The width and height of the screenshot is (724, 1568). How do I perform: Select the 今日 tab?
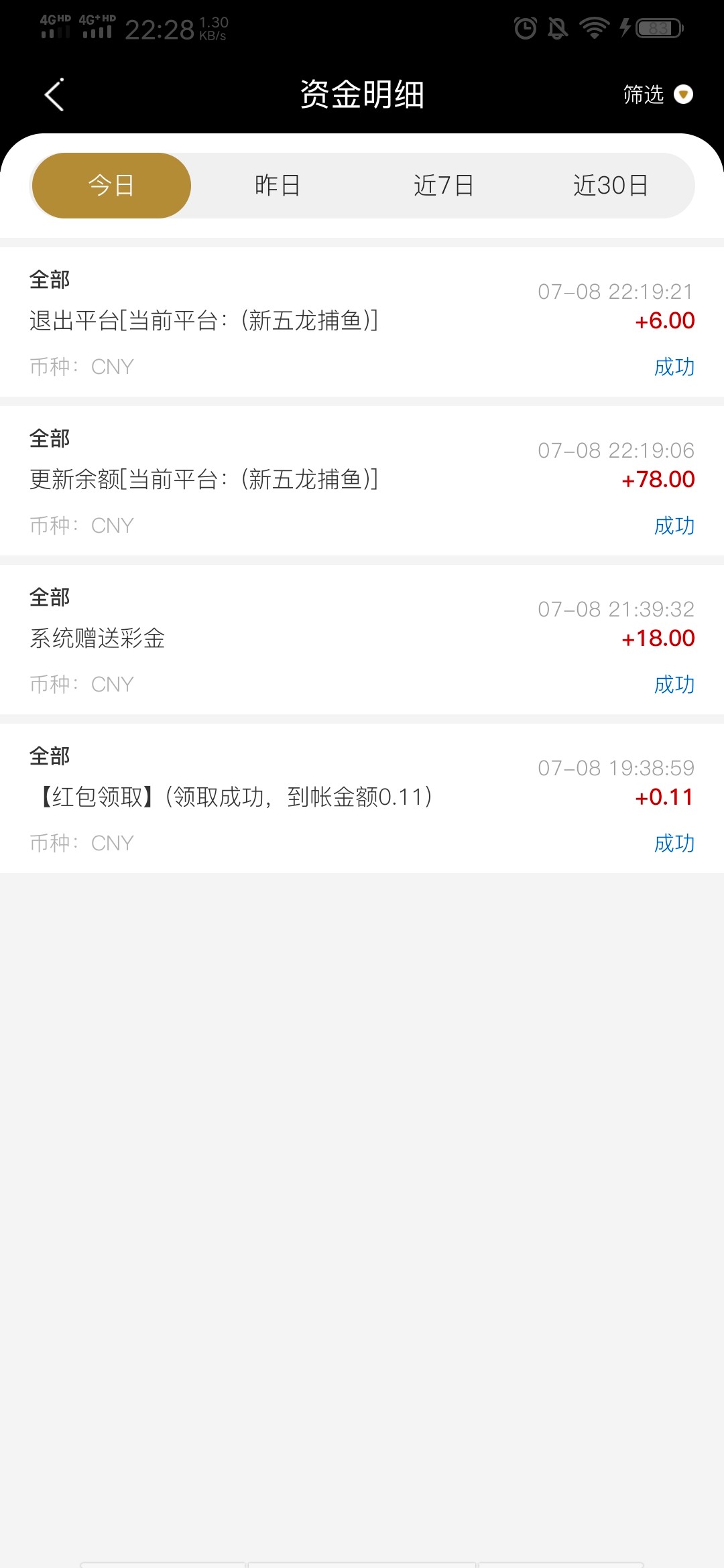tap(111, 186)
